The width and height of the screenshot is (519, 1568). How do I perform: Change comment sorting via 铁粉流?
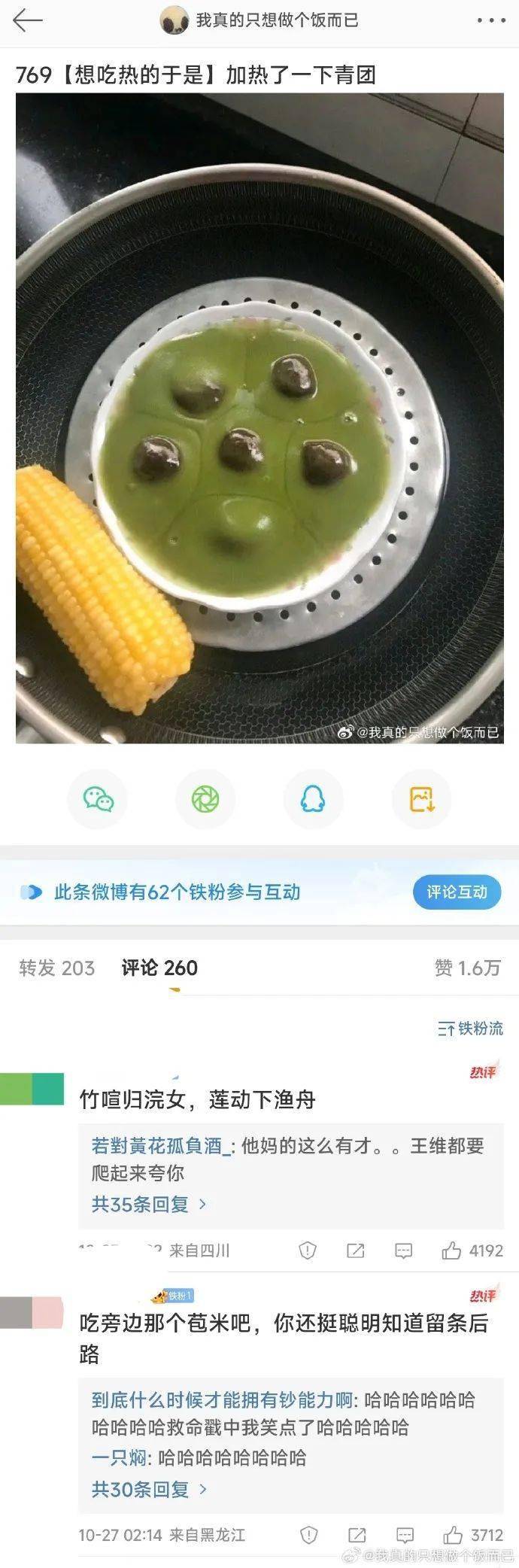tap(471, 1029)
